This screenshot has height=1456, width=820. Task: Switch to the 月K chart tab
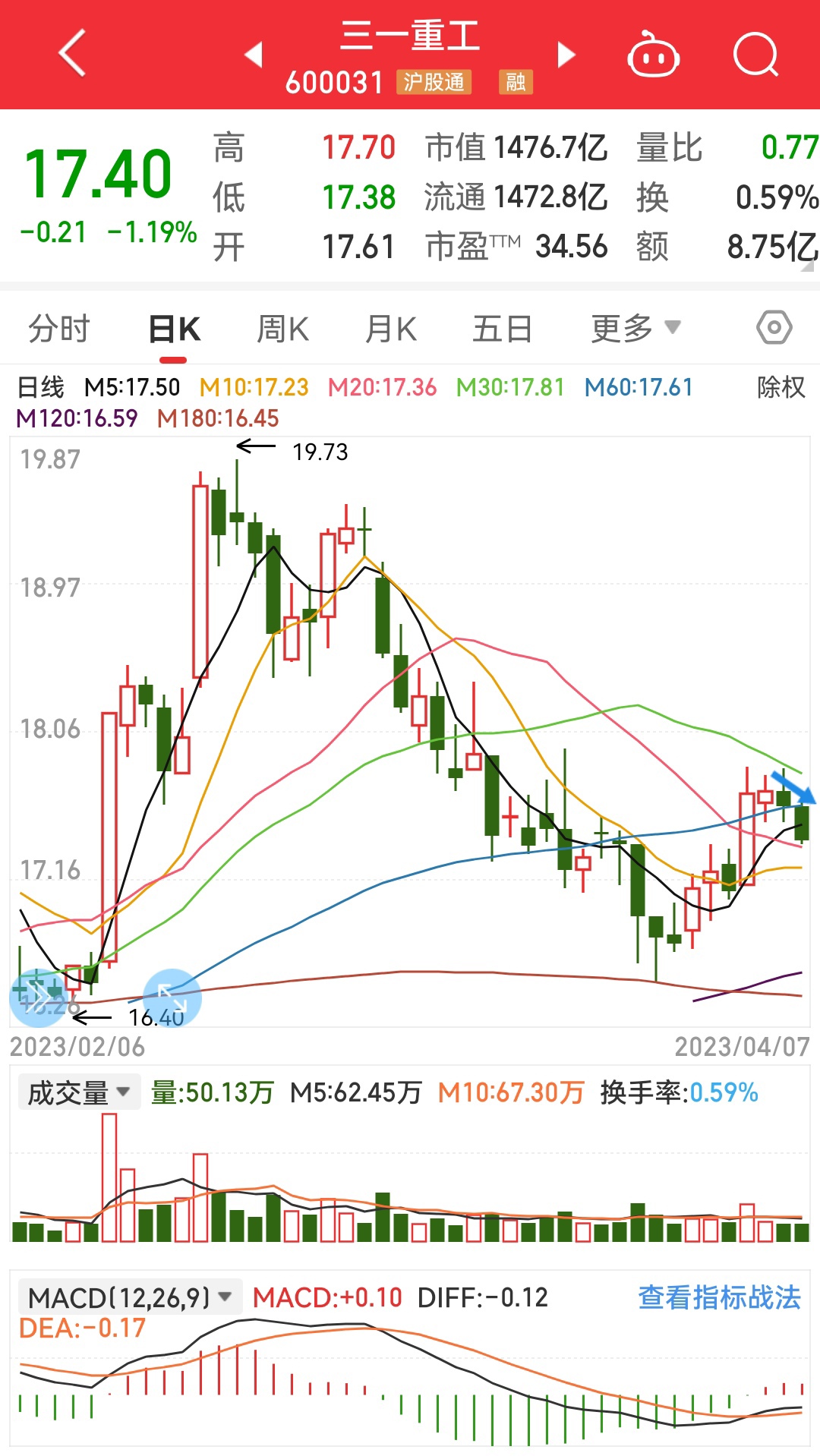[391, 329]
